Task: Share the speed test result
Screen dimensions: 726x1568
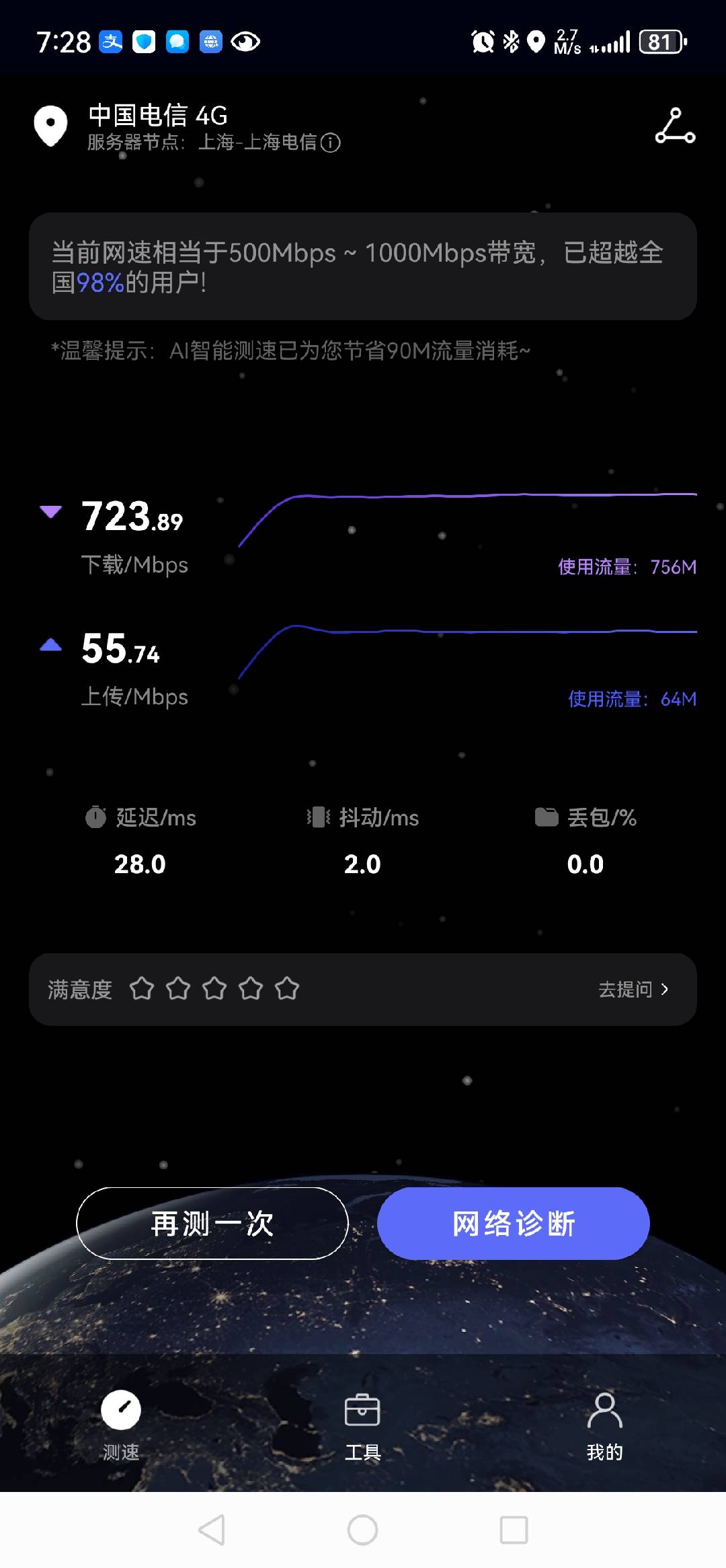Action: point(675,126)
